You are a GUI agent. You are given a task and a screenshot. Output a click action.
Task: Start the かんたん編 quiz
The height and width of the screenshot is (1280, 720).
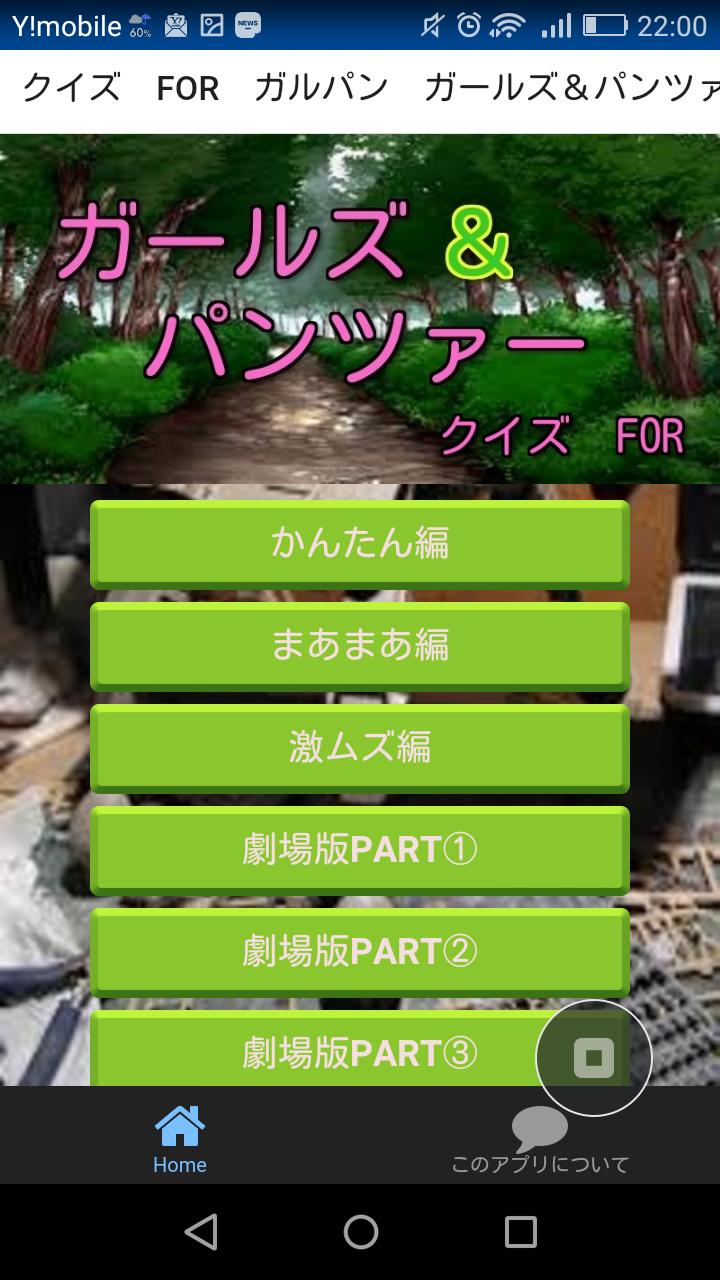click(359, 543)
